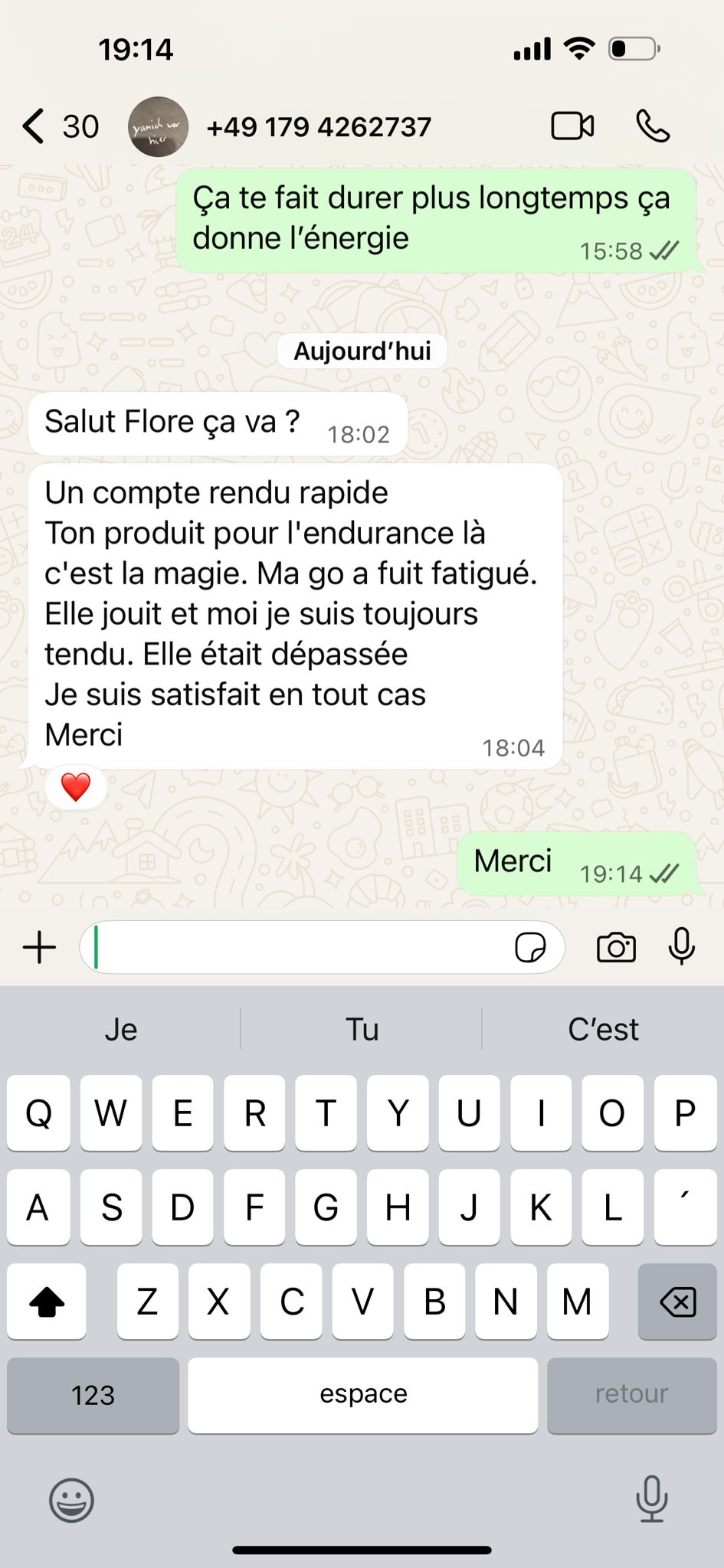Screen dimensions: 724x1568
Task: Open contact info for +49 179 4262737
Action: coord(318,127)
